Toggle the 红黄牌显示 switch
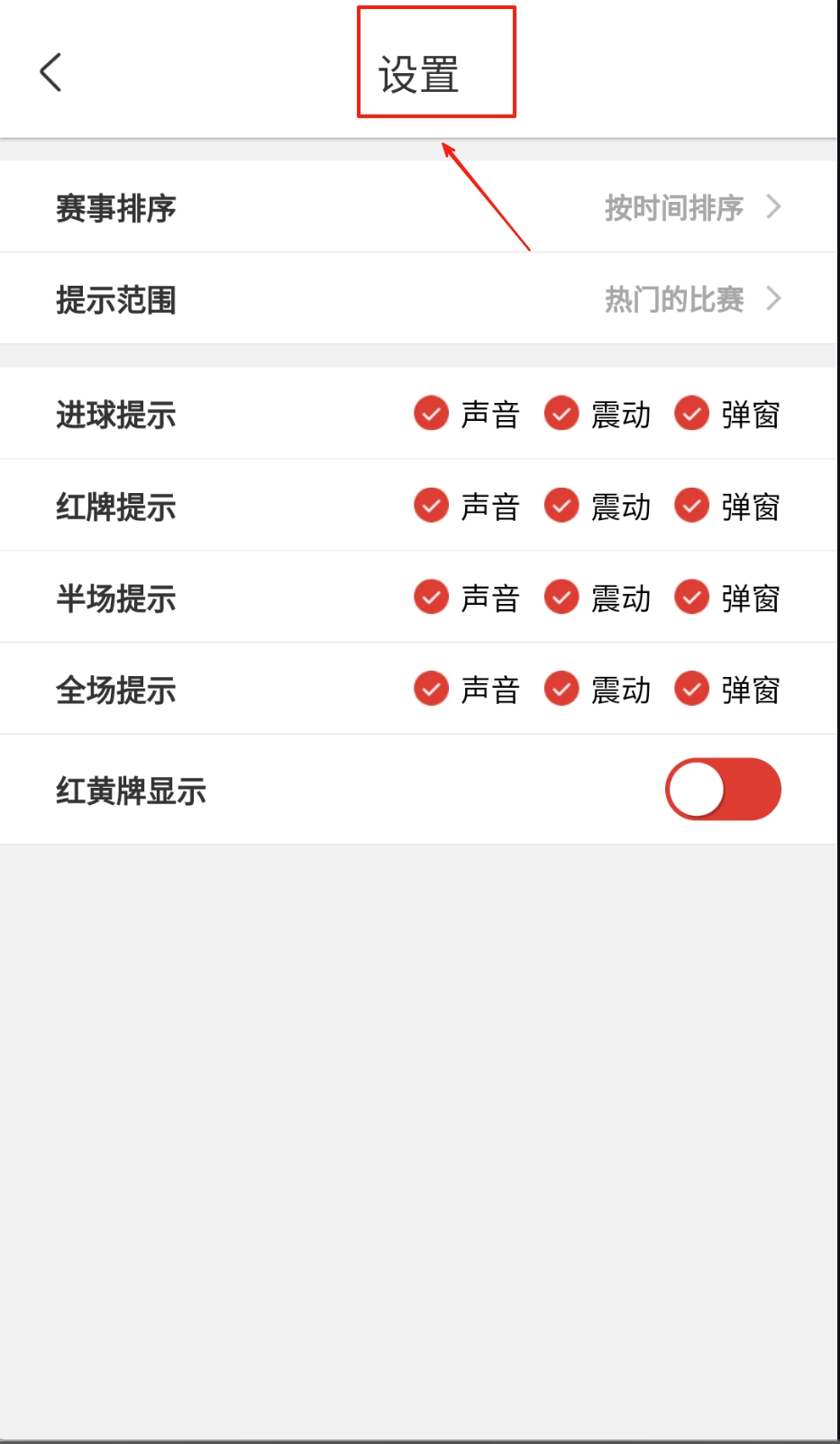Screen dimensions: 840x1444 point(723,790)
